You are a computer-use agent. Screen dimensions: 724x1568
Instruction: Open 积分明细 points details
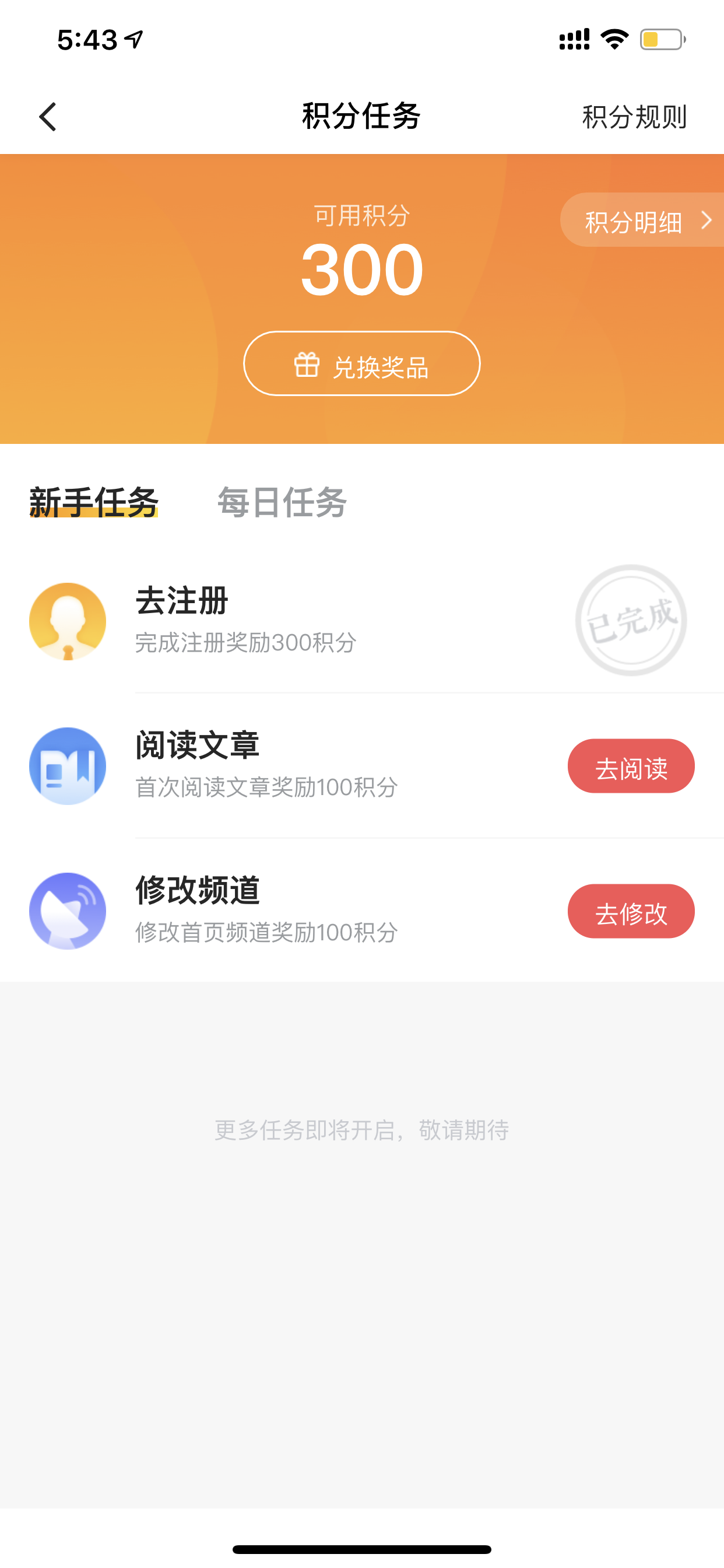(x=642, y=220)
